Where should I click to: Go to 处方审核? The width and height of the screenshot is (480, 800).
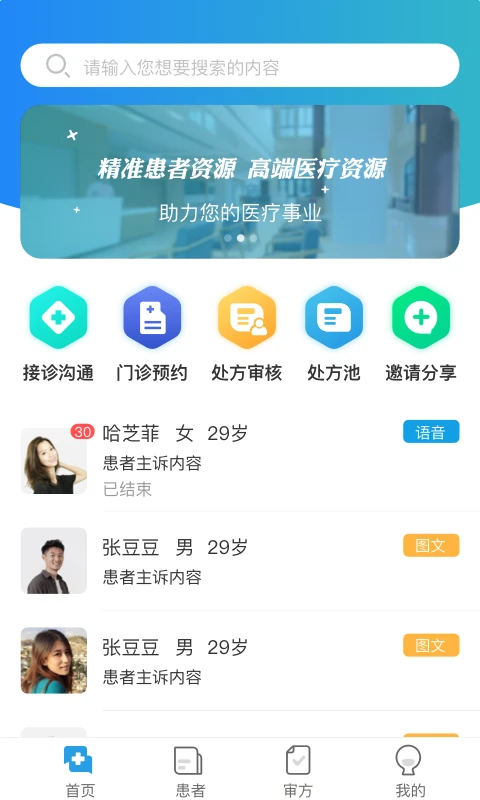(x=247, y=335)
